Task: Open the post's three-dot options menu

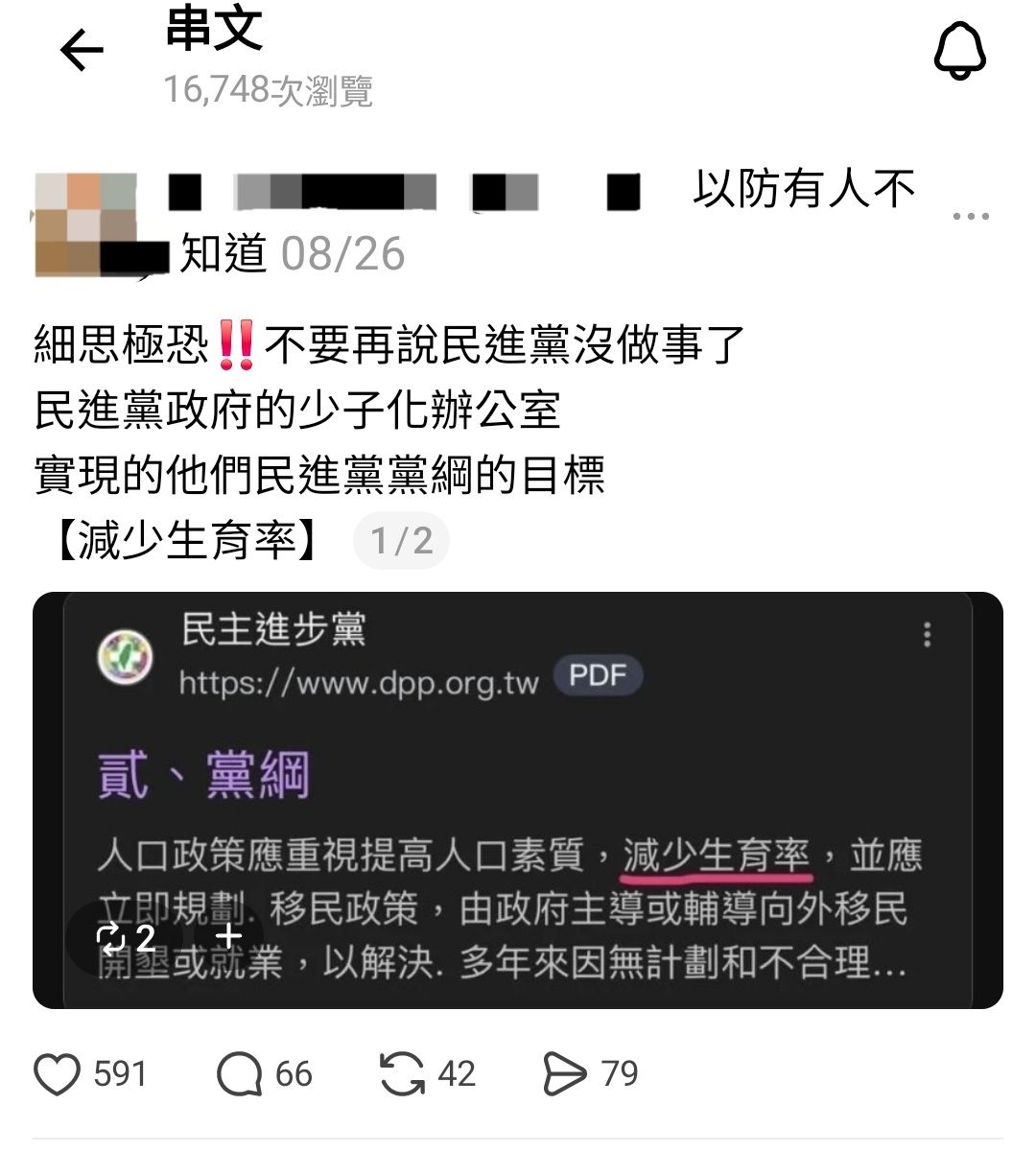Action: point(971,217)
